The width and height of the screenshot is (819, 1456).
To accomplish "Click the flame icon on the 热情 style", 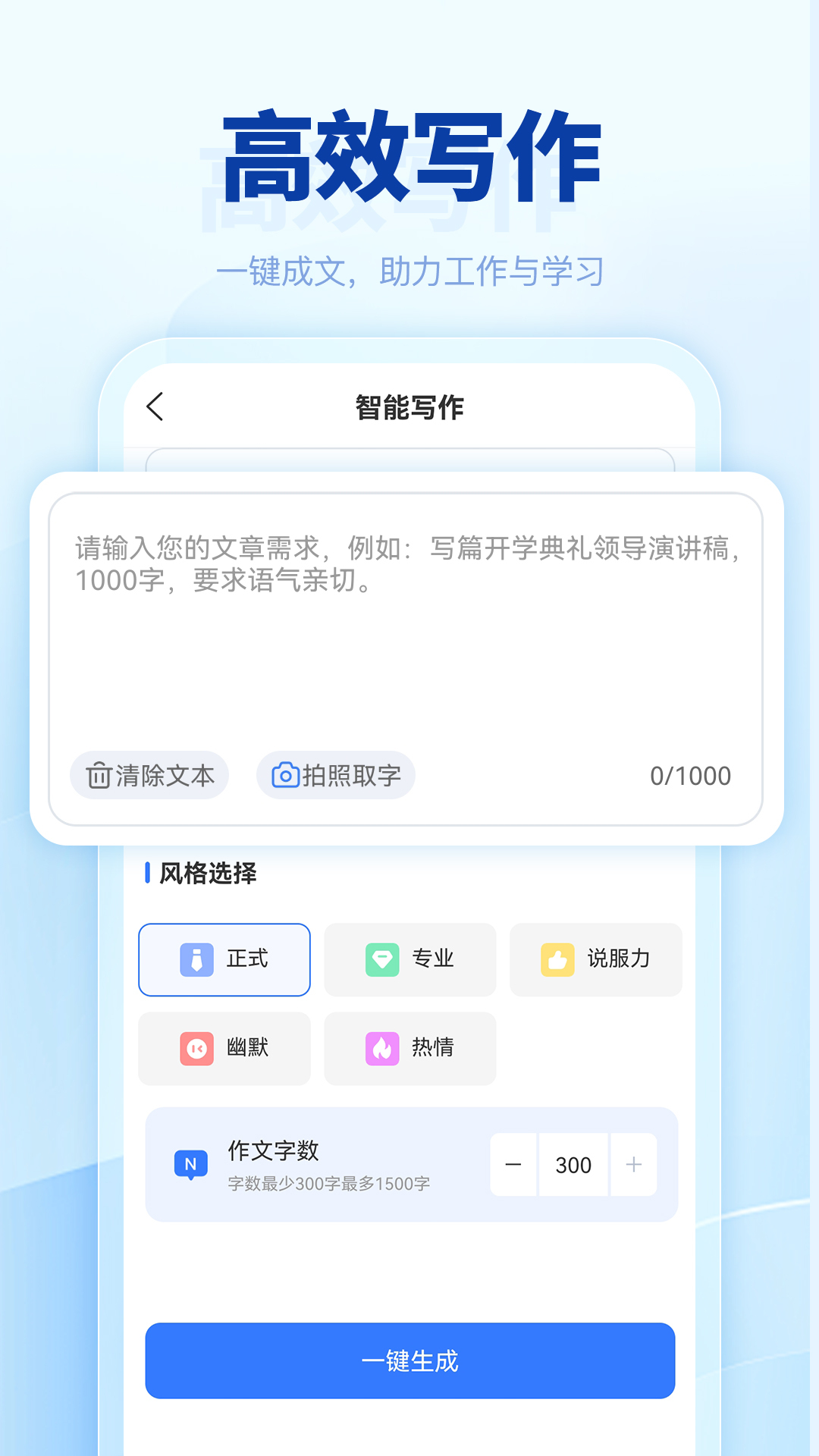I will click(381, 1049).
